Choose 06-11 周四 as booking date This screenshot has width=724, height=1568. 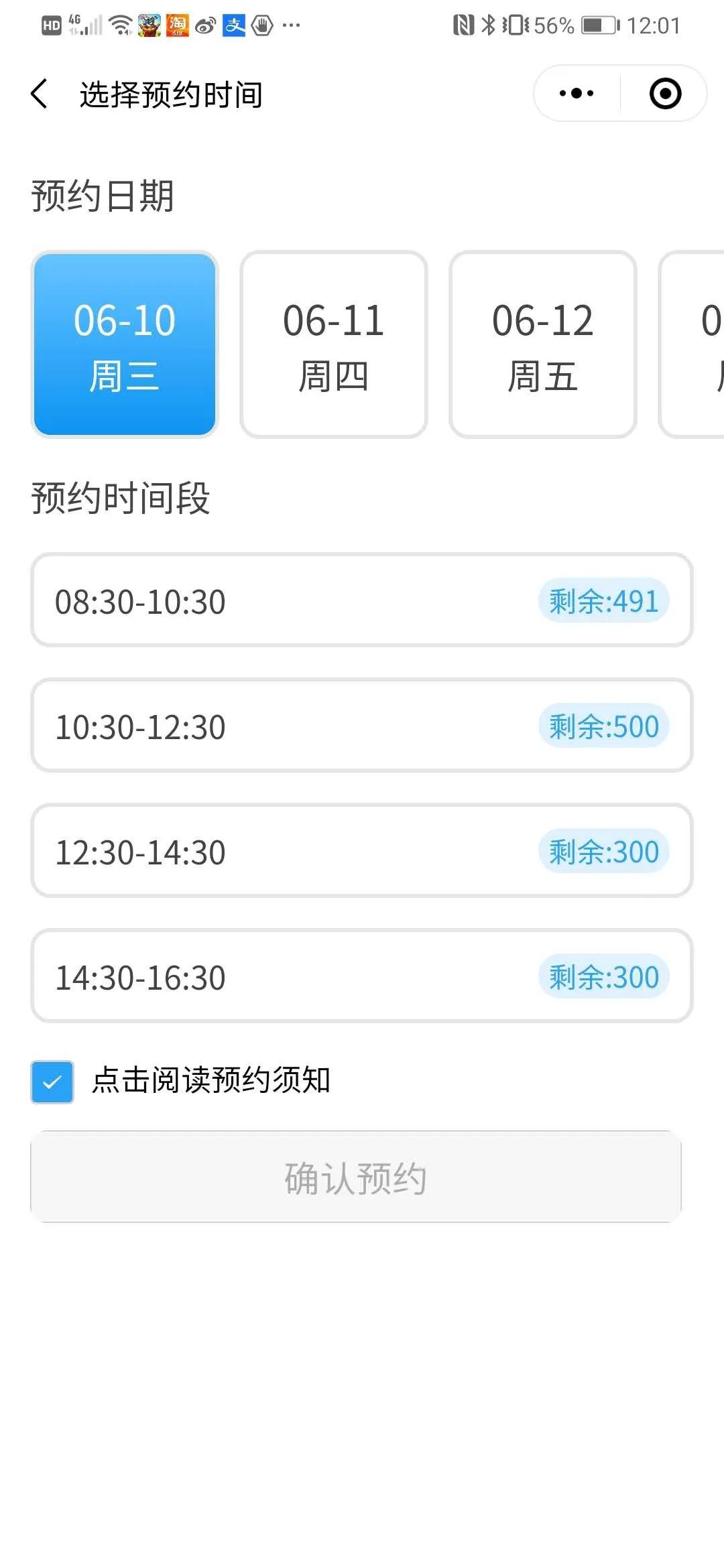point(334,344)
